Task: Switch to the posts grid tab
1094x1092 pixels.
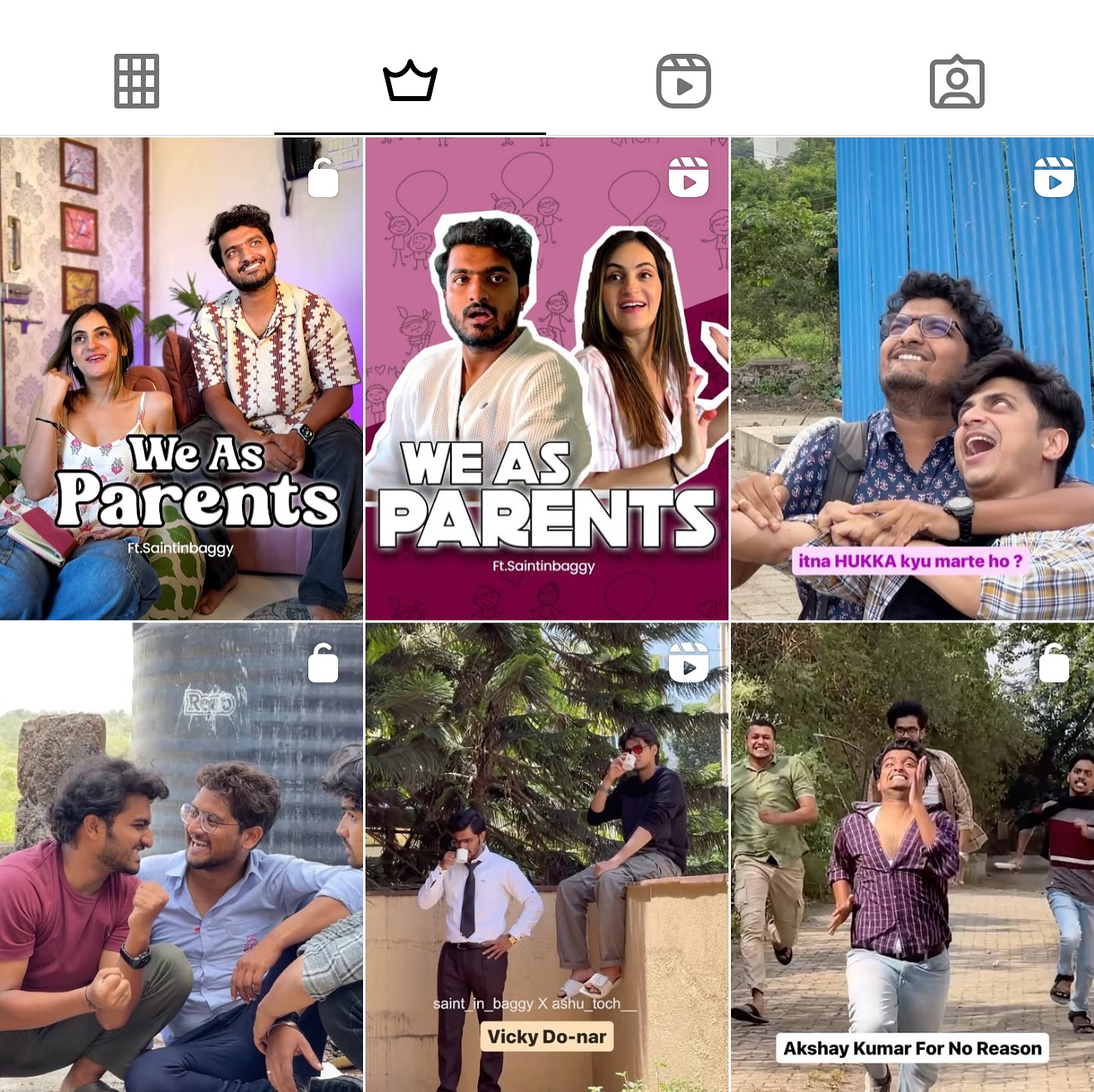Action: [x=137, y=81]
